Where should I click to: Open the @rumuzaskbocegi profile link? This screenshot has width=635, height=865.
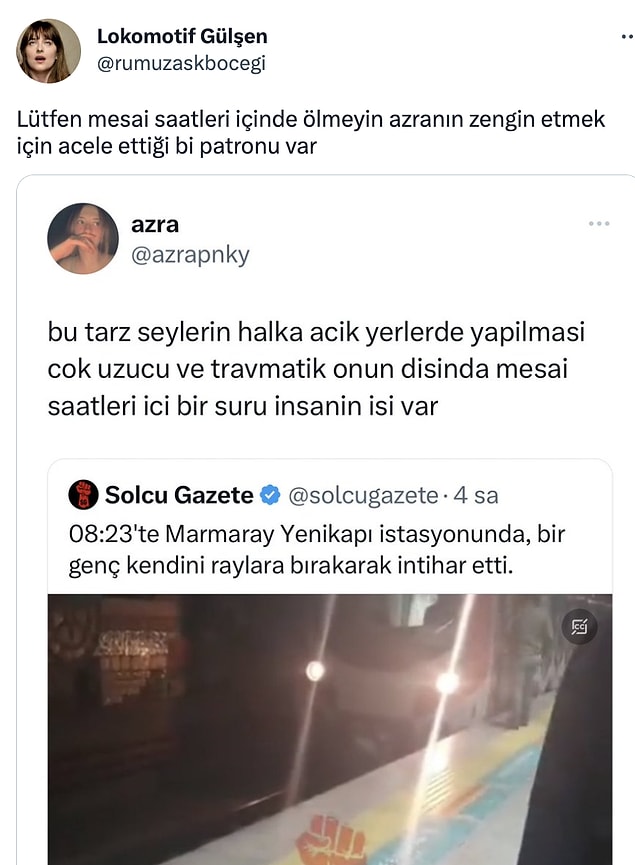tap(181, 63)
